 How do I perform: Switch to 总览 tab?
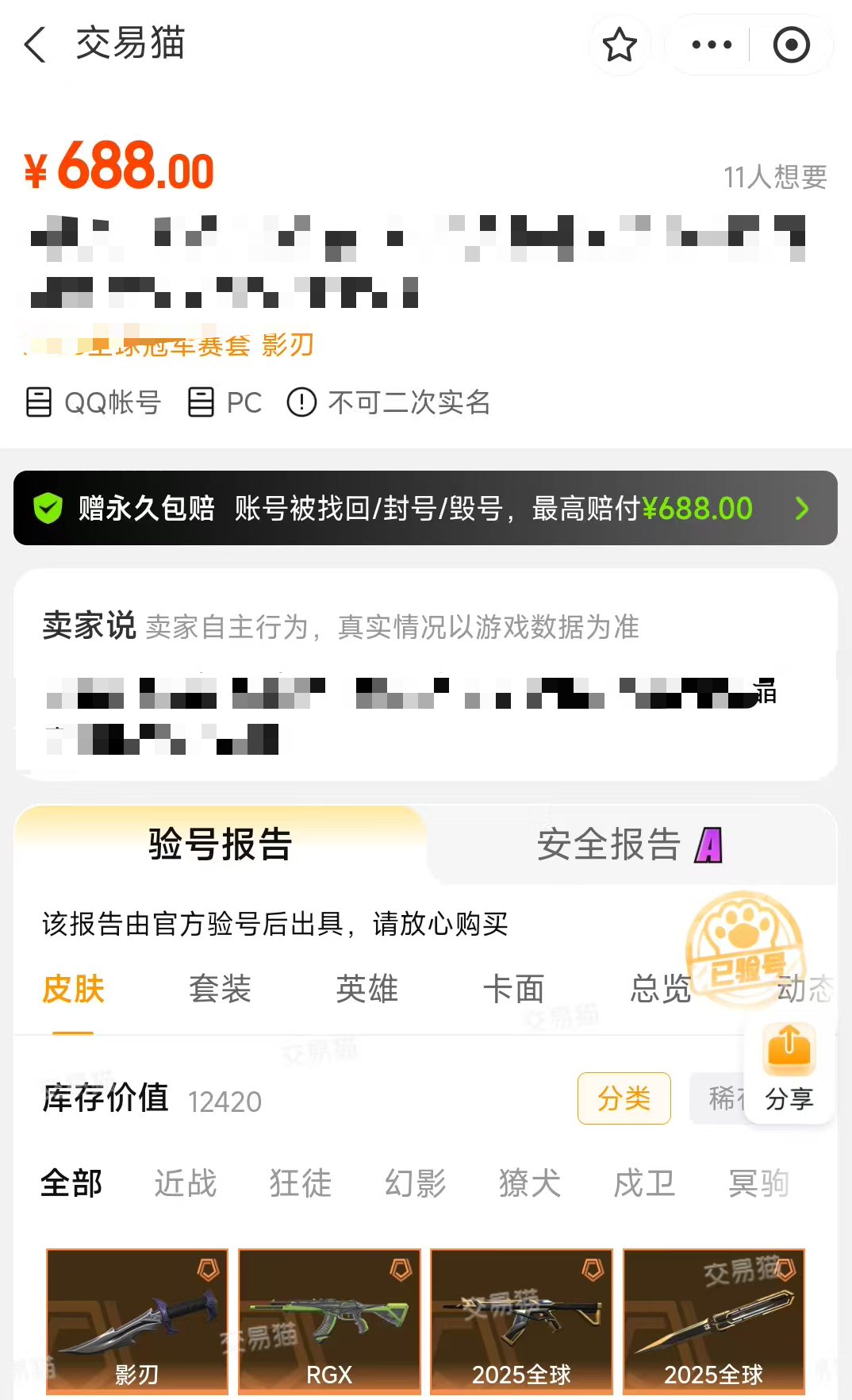[x=660, y=989]
